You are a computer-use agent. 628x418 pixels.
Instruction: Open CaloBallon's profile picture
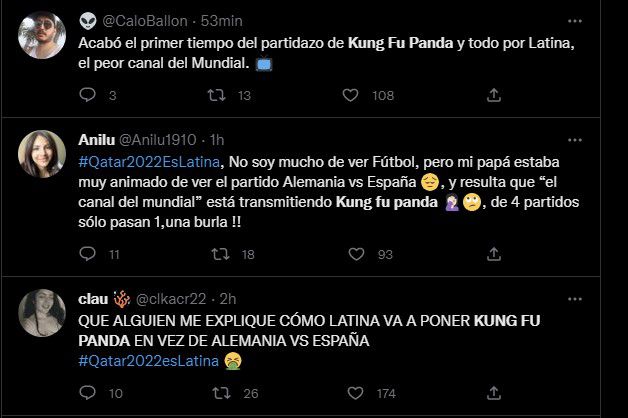point(42,35)
